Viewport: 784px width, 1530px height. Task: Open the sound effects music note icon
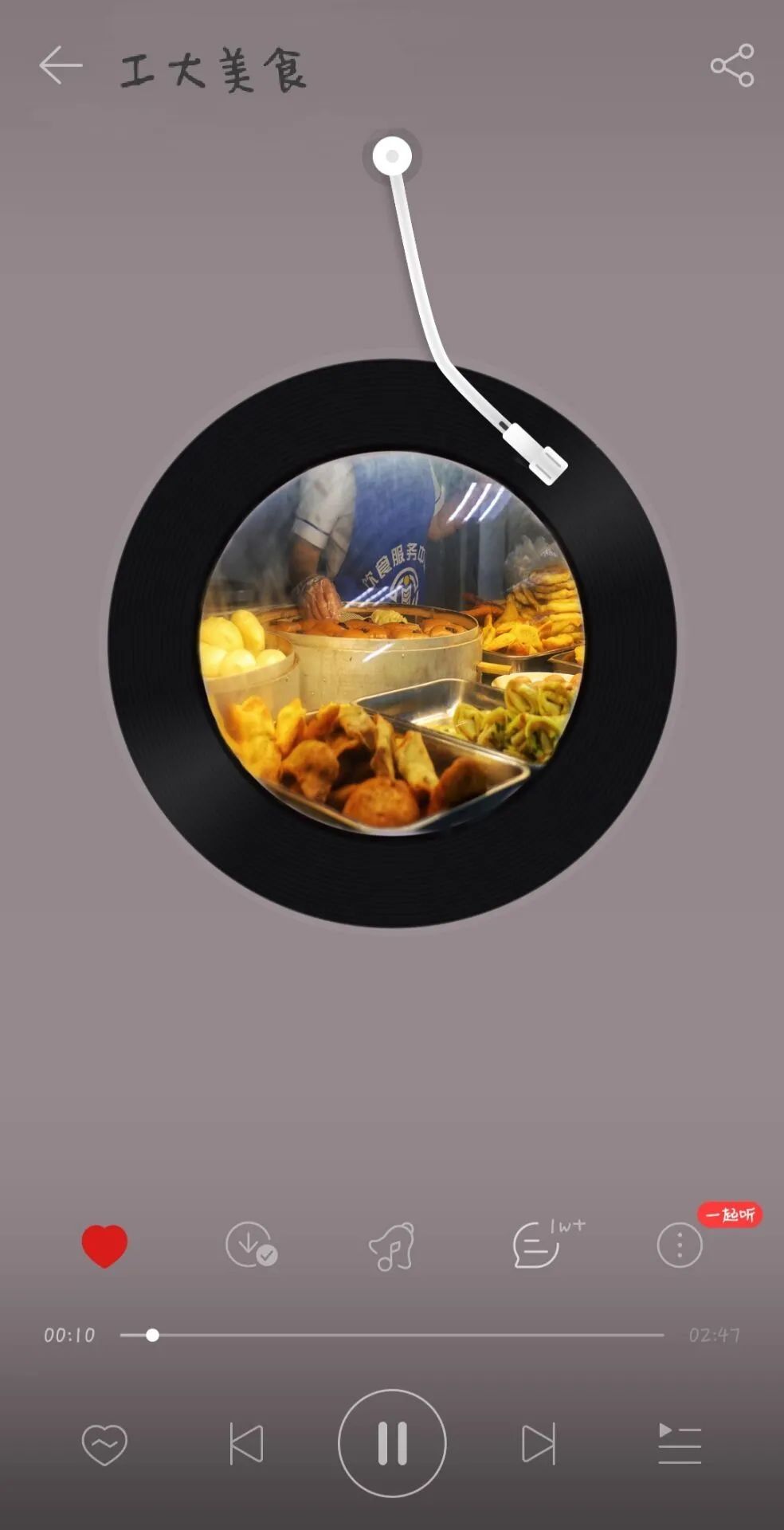click(x=392, y=1246)
